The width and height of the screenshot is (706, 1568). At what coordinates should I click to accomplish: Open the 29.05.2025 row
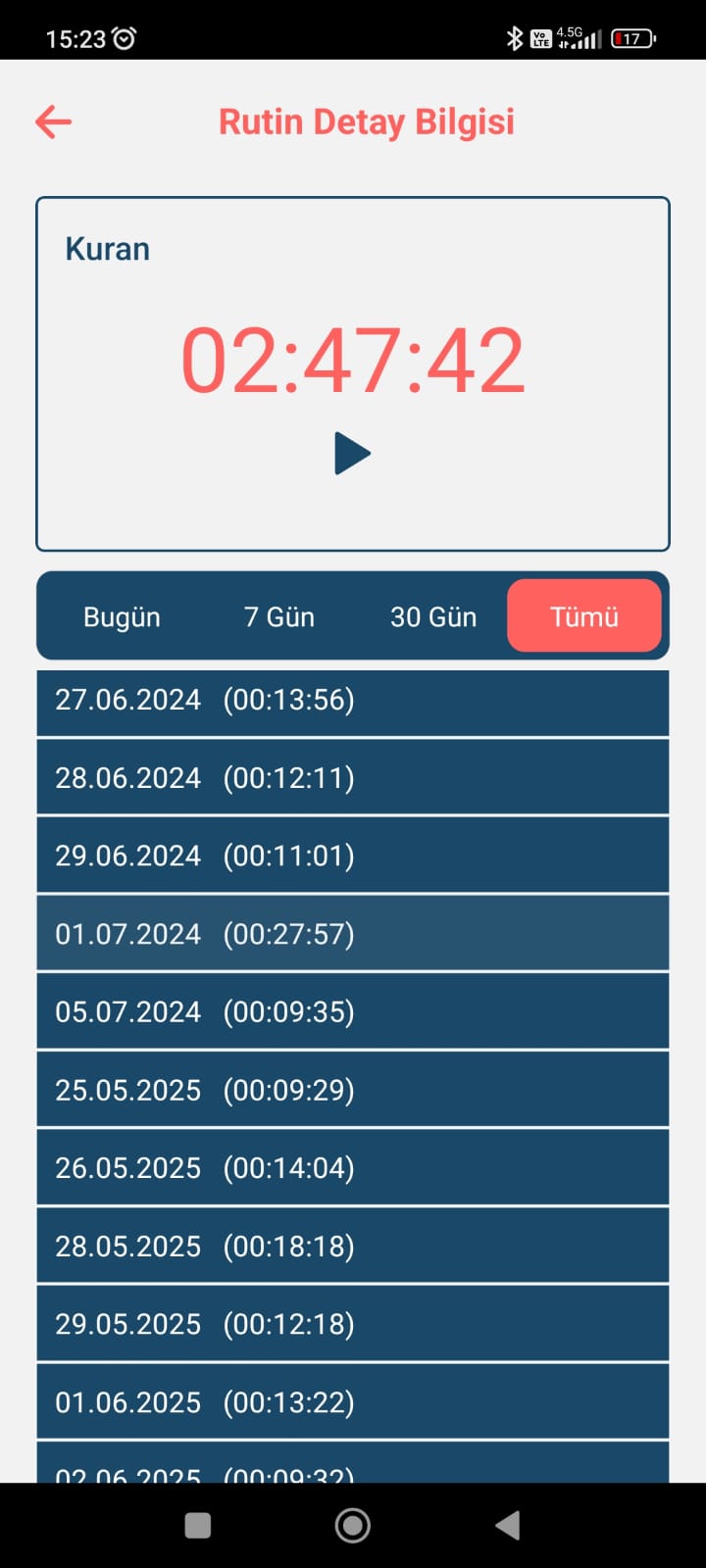pyautogui.click(x=352, y=1324)
